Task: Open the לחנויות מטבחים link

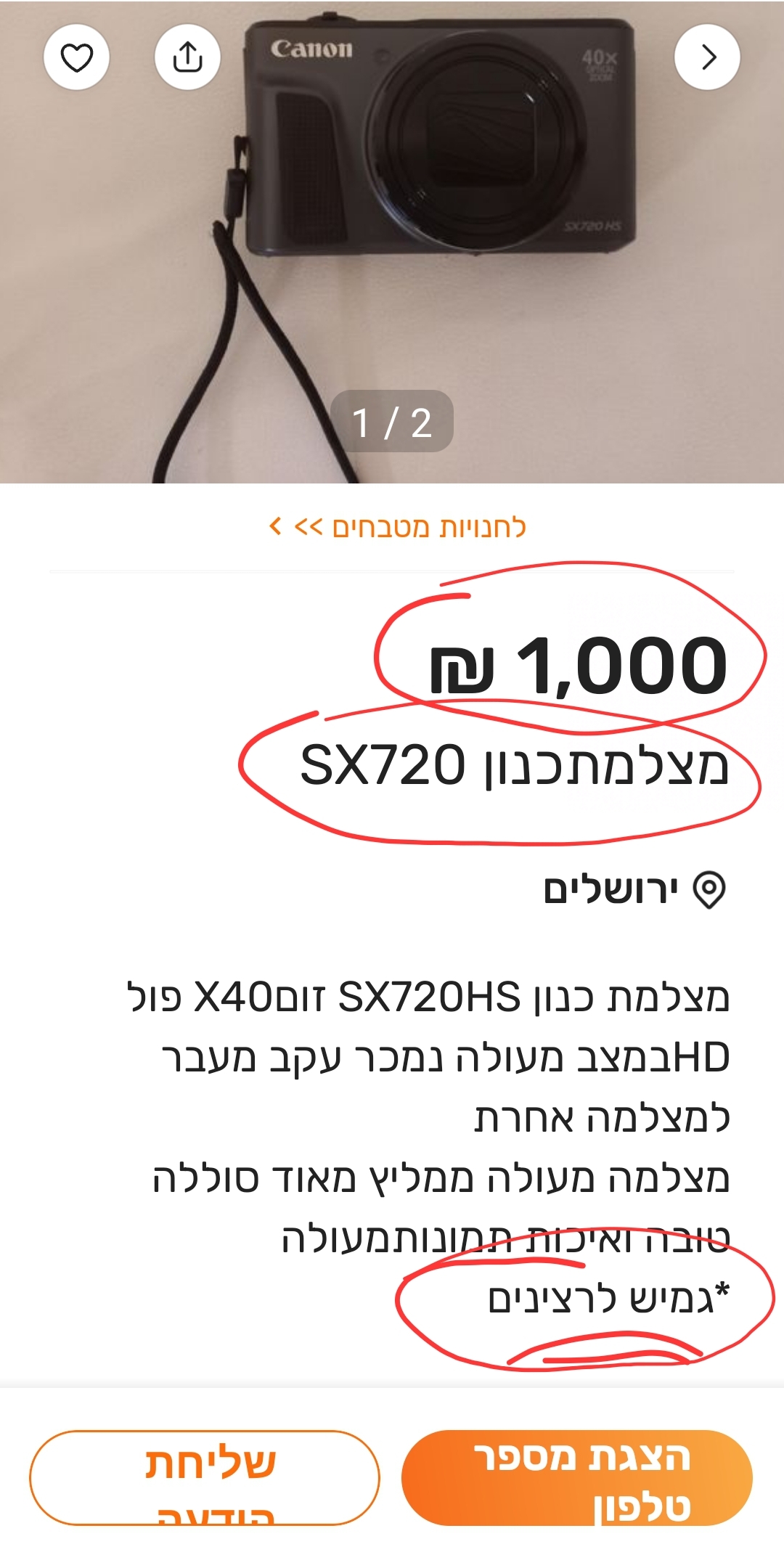Action: click(398, 527)
